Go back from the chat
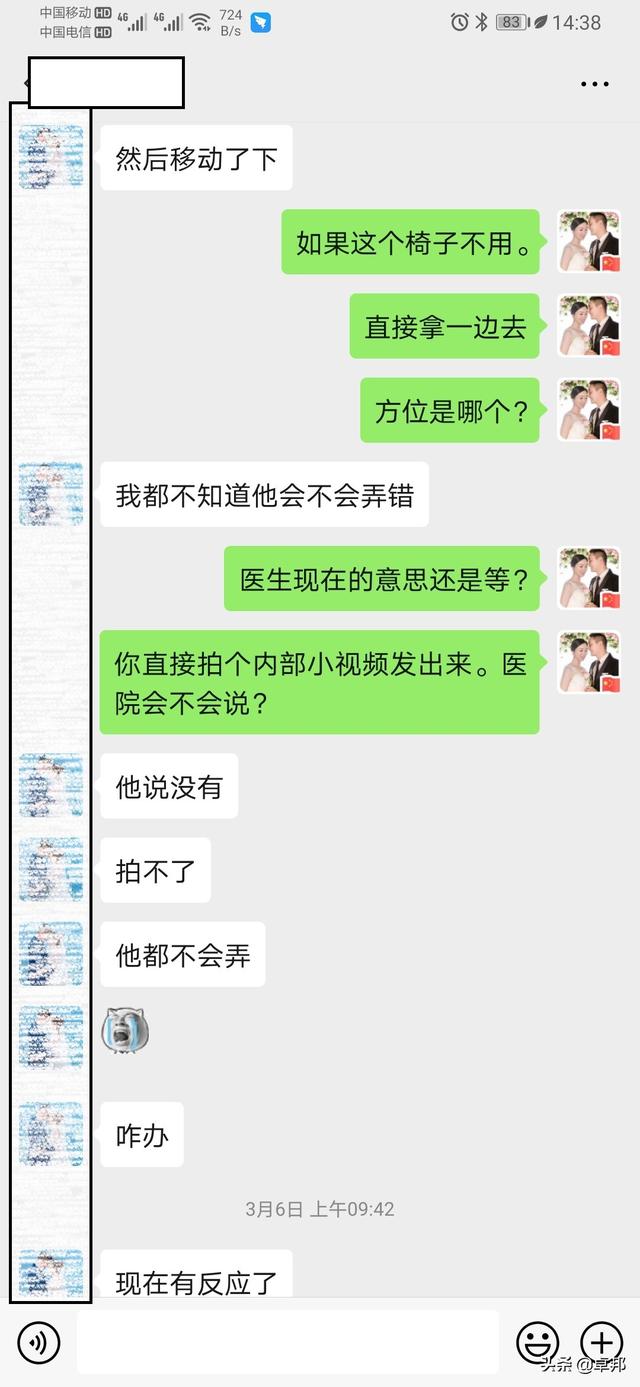 point(22,82)
